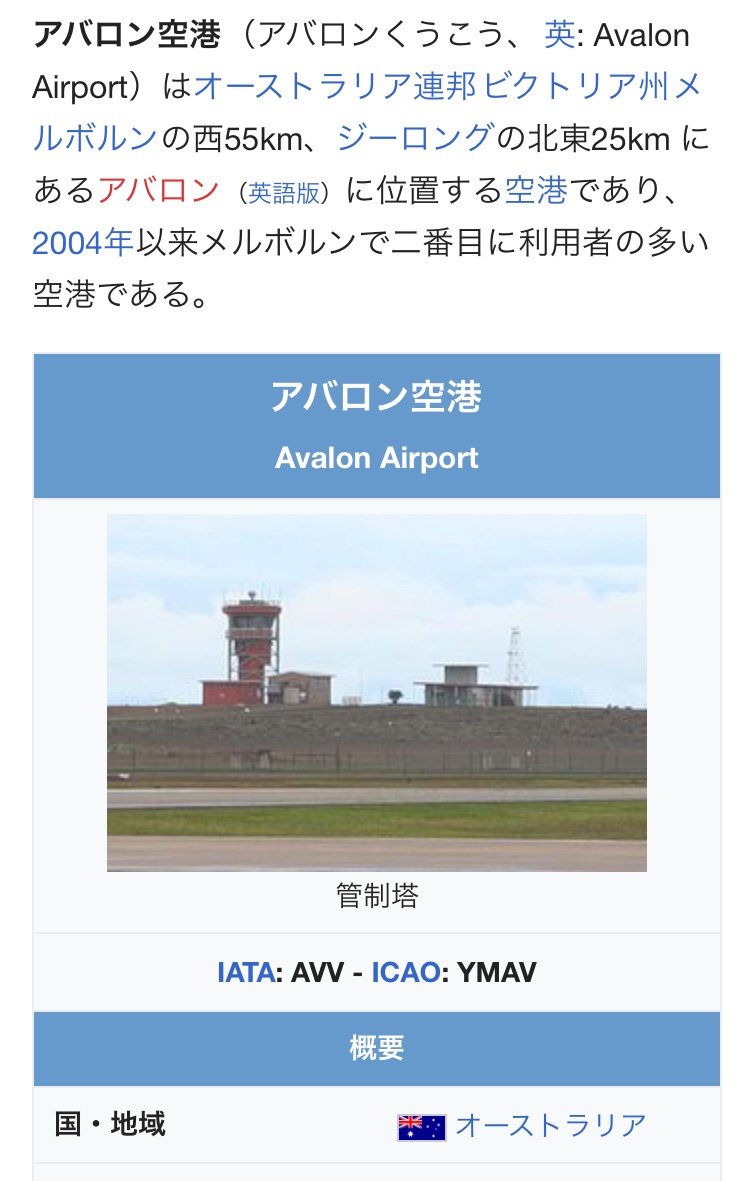Open the 2004年 link
Image resolution: width=750 pixels, height=1181 pixels.
(x=82, y=242)
